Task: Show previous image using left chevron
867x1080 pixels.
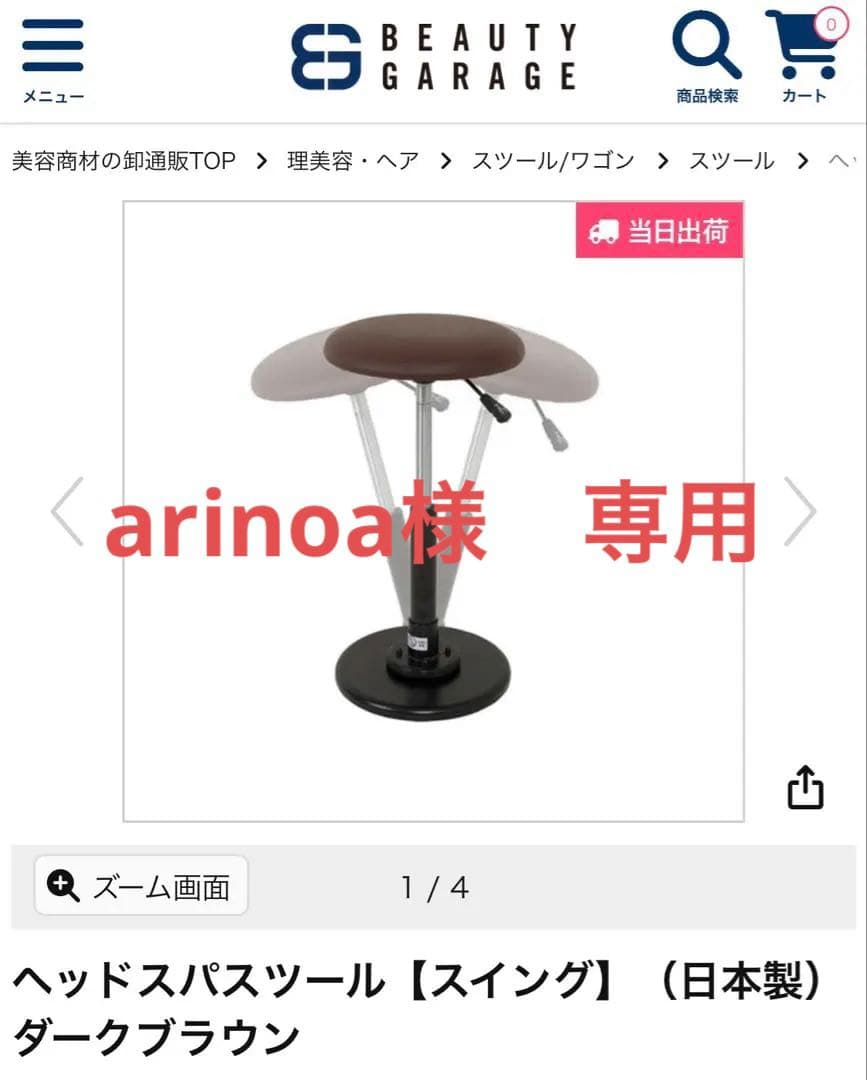Action: [66, 512]
